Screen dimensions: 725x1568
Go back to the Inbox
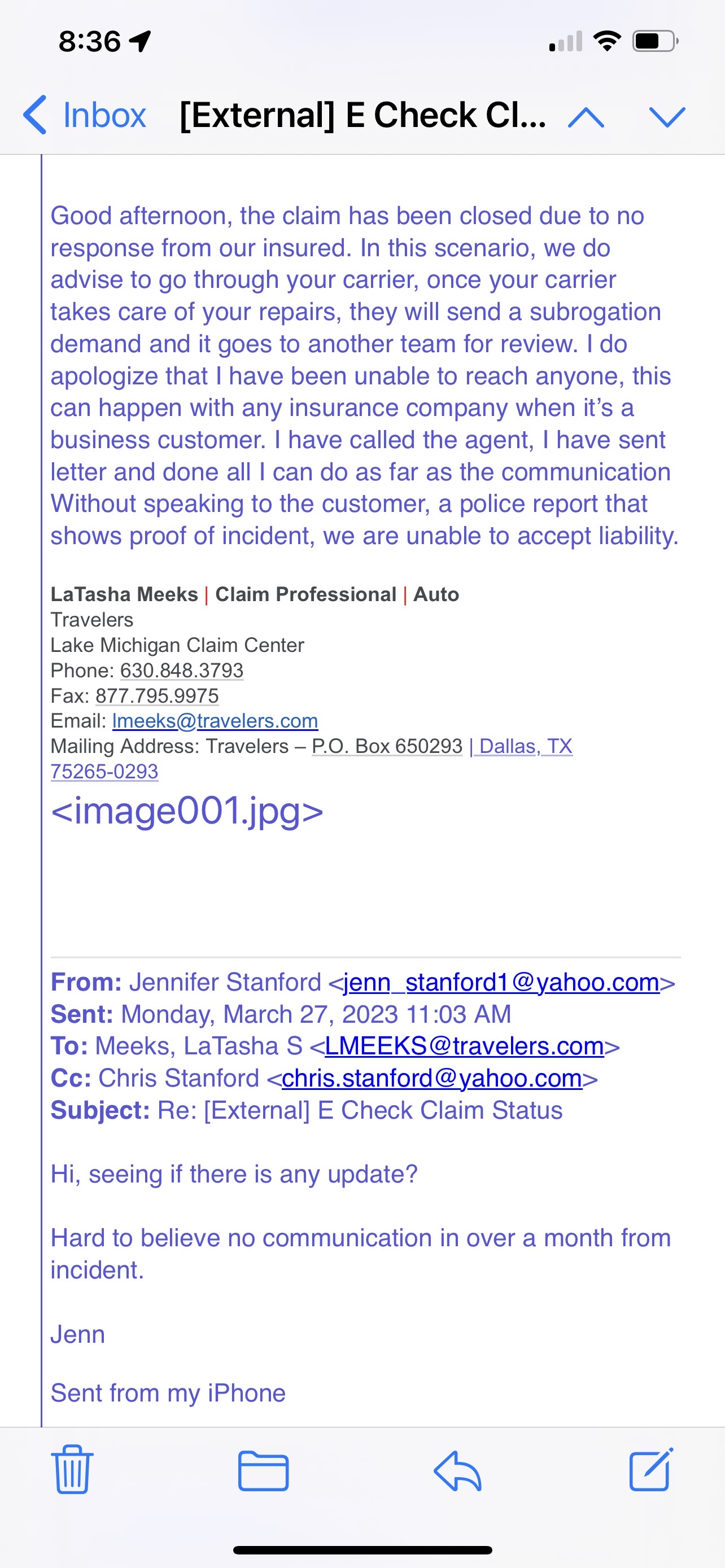tap(85, 115)
